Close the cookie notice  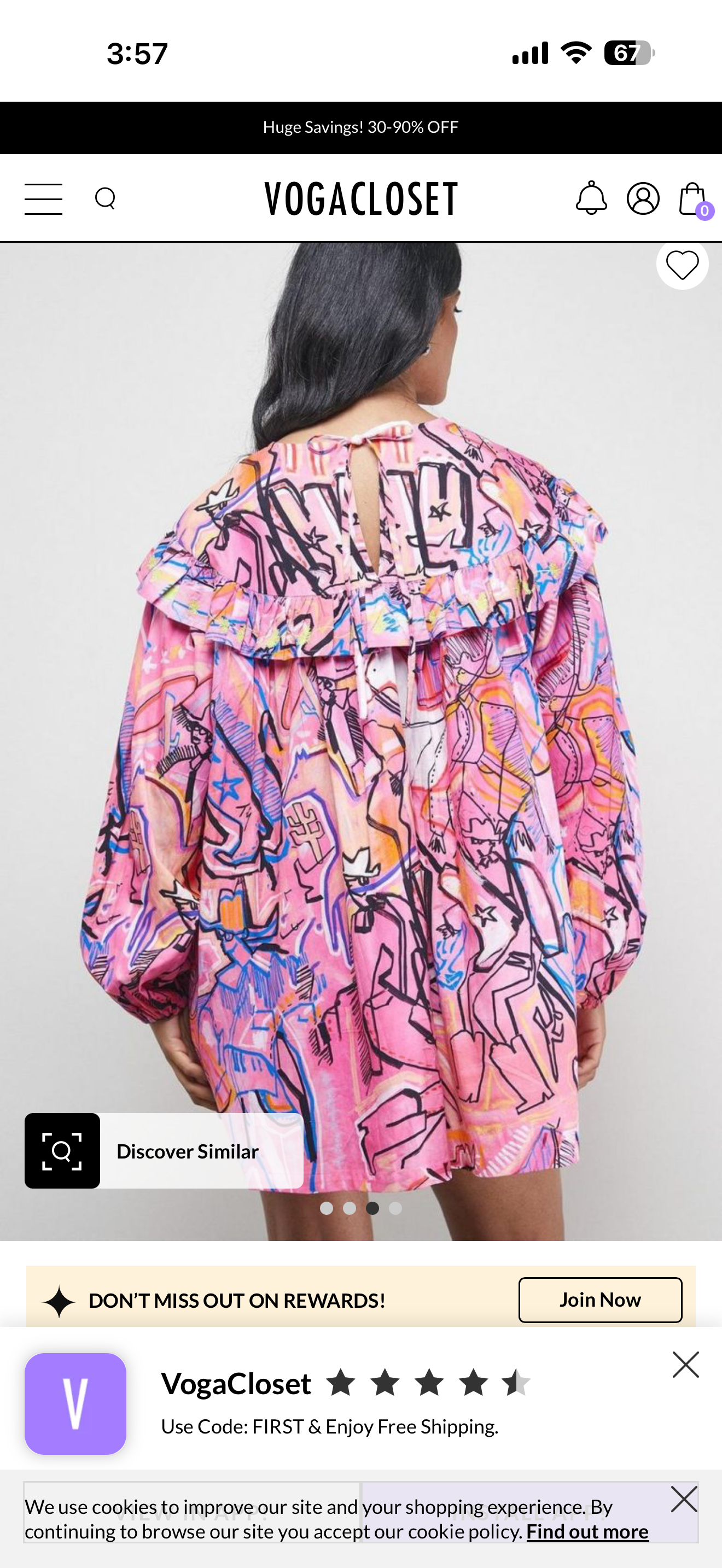tap(684, 1499)
